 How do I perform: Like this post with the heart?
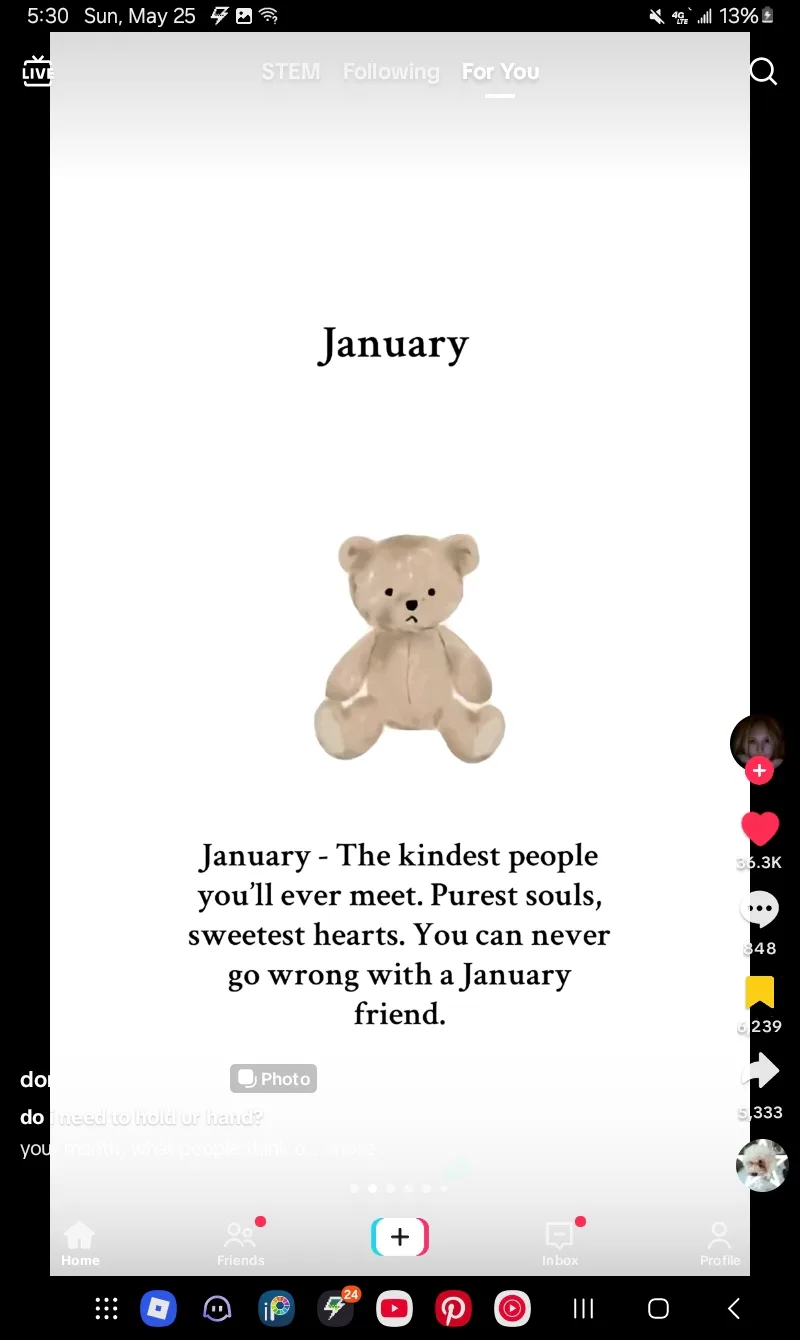[760, 830]
